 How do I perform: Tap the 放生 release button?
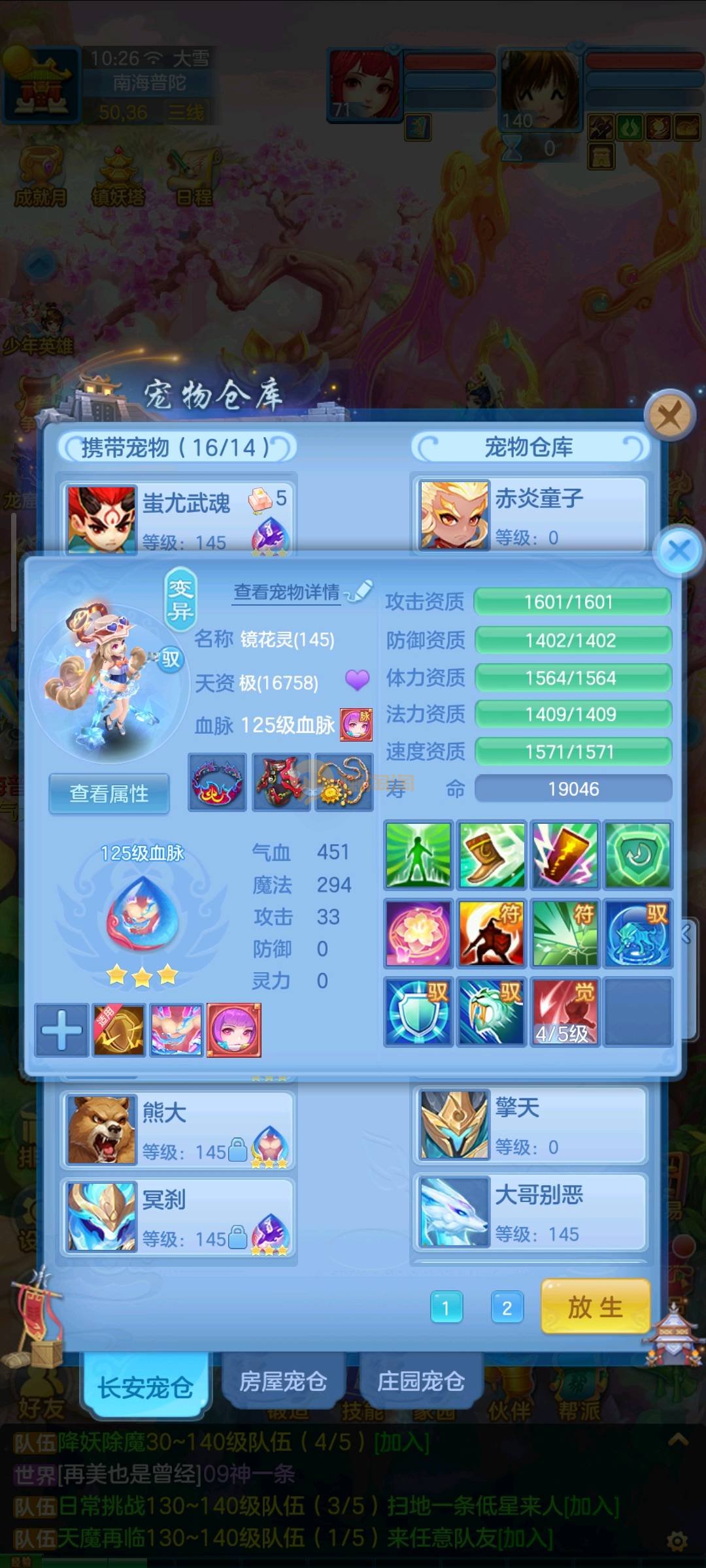pos(595,1307)
